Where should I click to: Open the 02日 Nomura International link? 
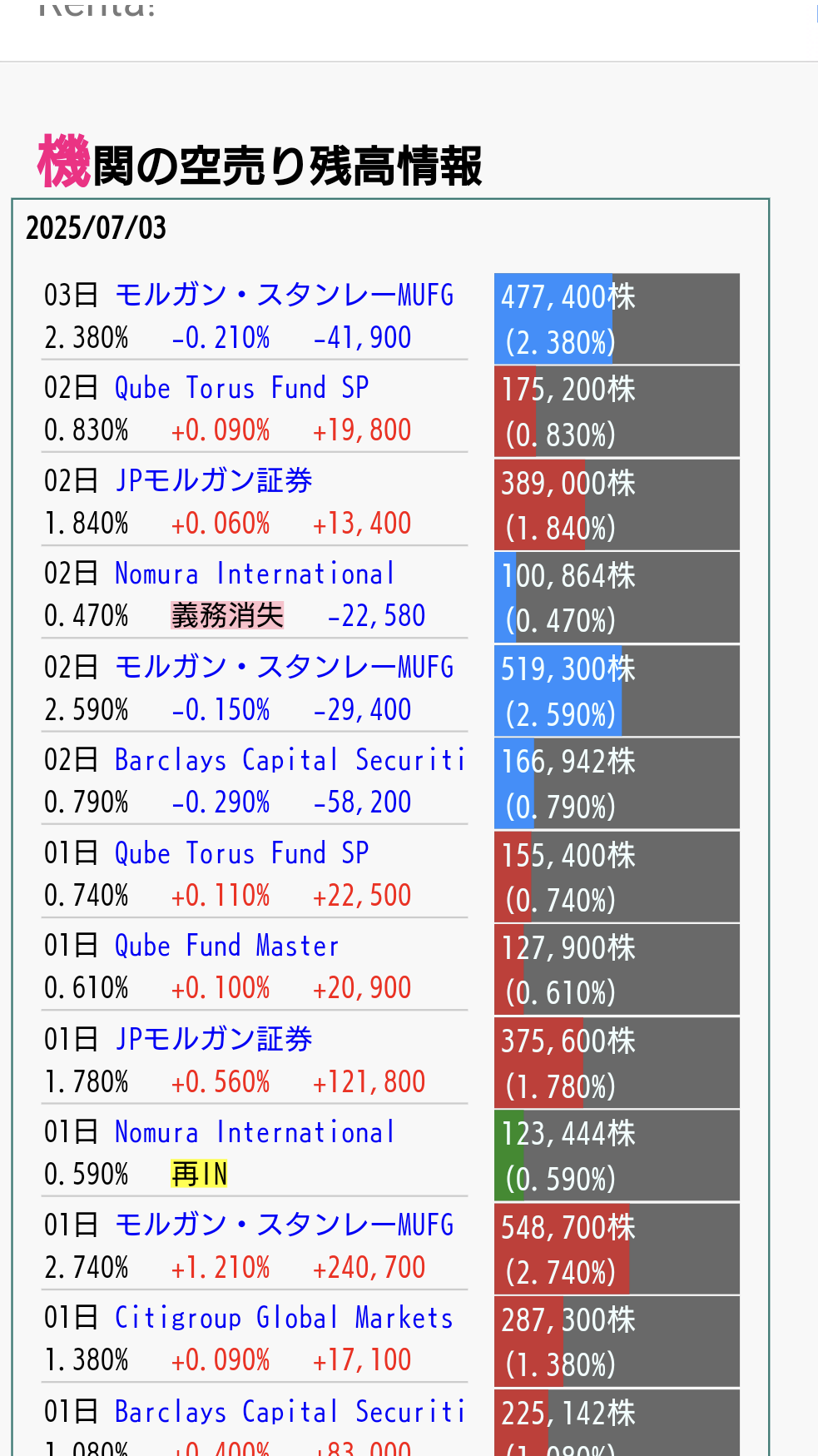coord(255,574)
